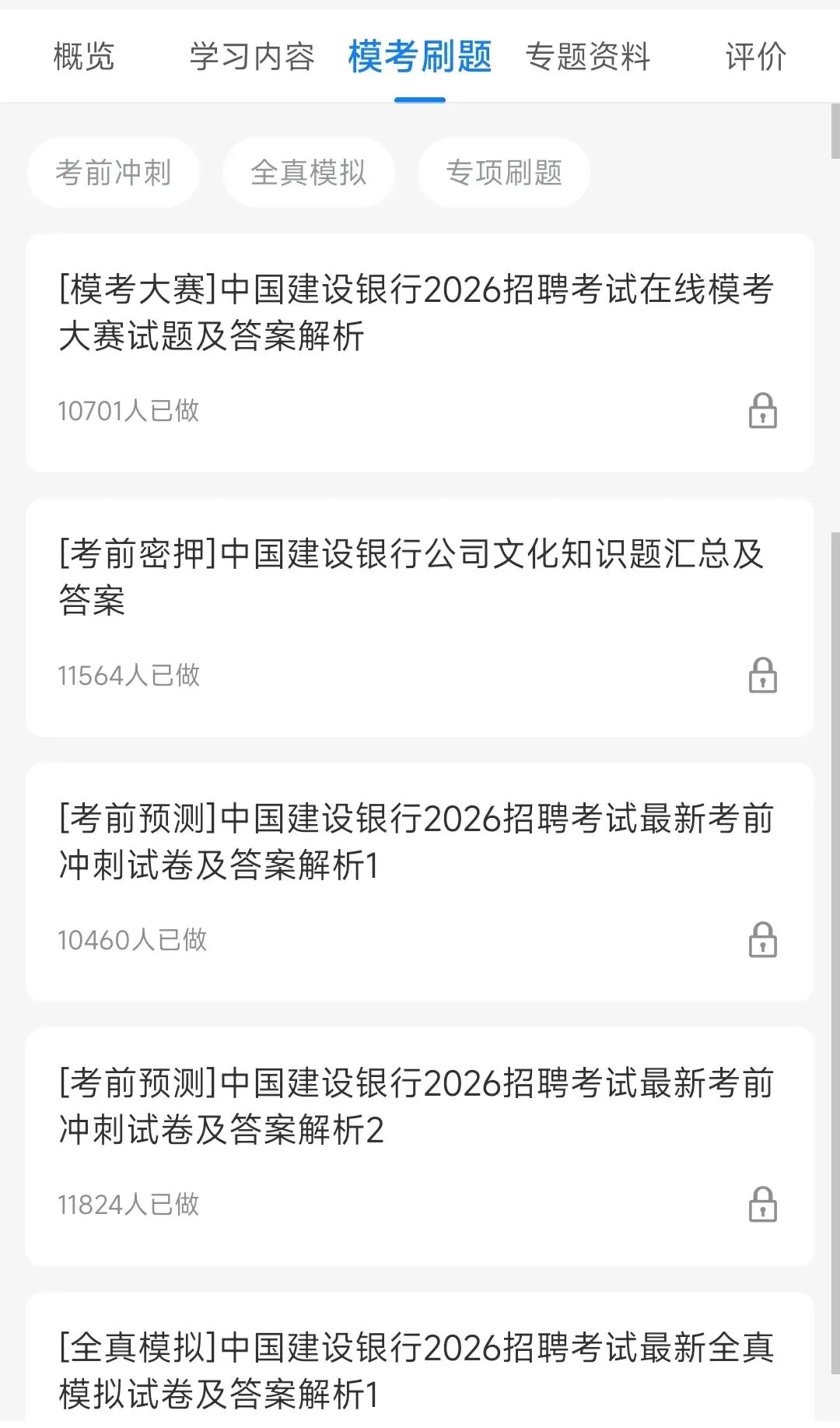This screenshot has height=1428, width=840.
Task: Open the [模考大赛] 在线模考大赛试题 card
Action: coord(420,353)
